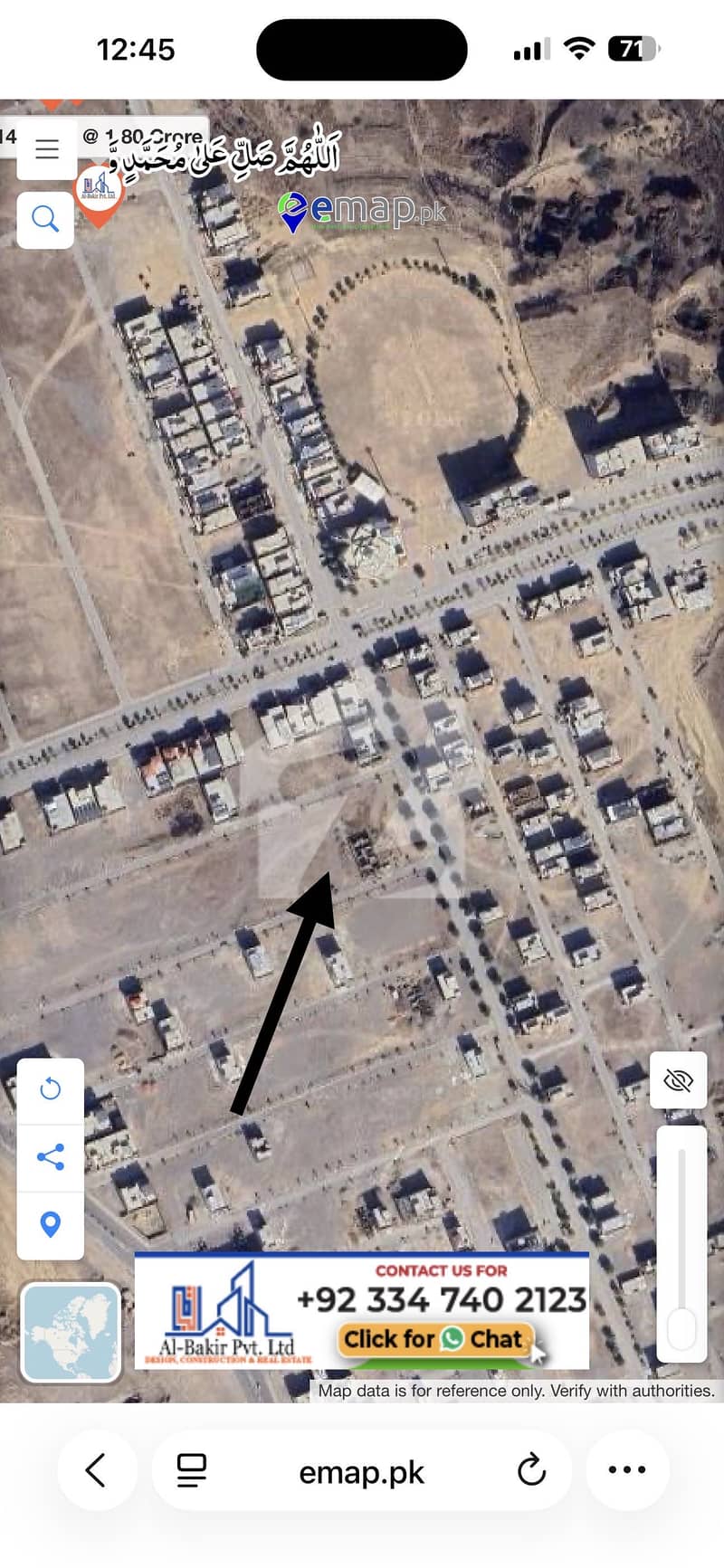Tap the map search magnifier icon

point(45,219)
